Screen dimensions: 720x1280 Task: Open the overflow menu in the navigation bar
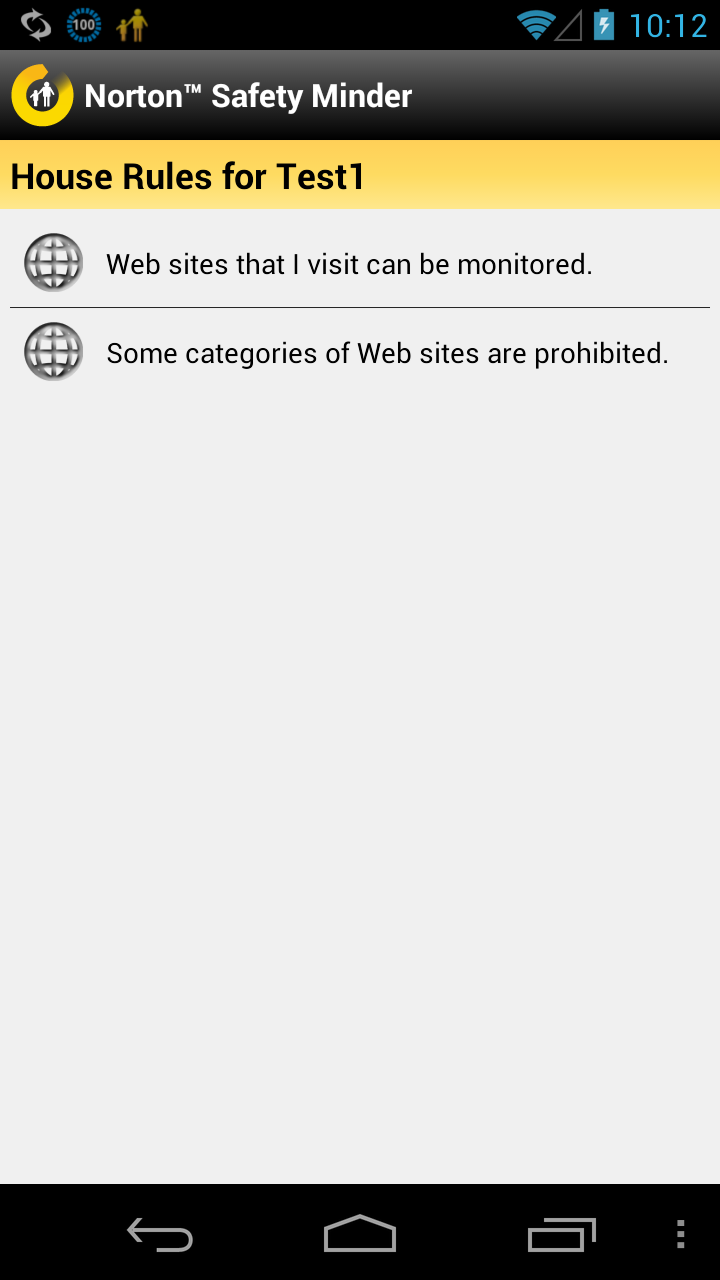pos(680,1234)
